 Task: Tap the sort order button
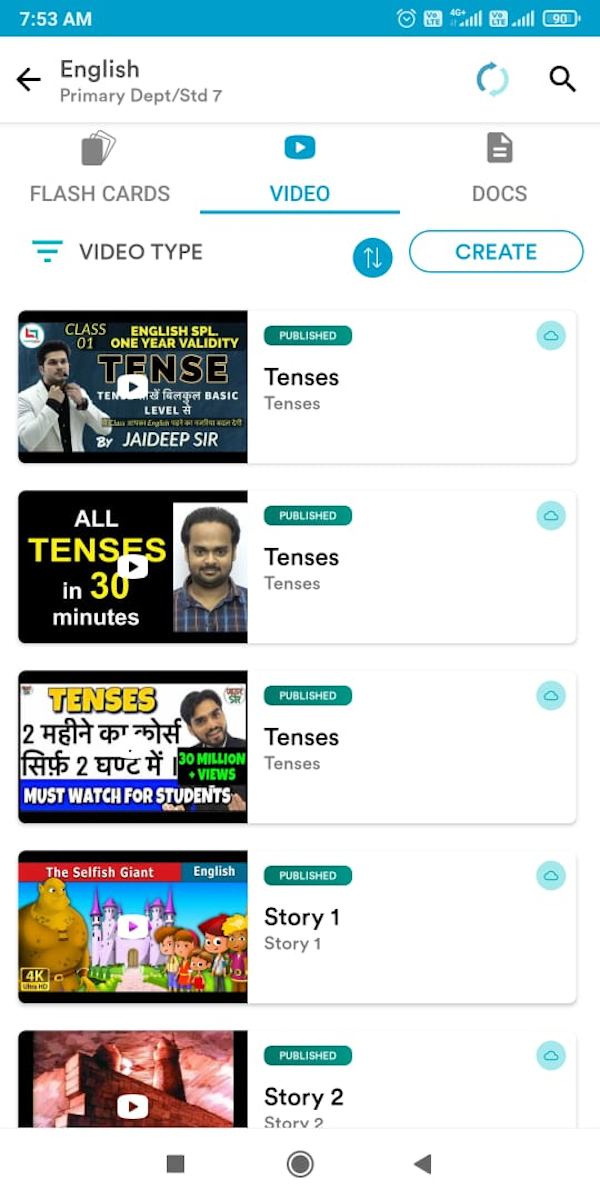[x=372, y=258]
